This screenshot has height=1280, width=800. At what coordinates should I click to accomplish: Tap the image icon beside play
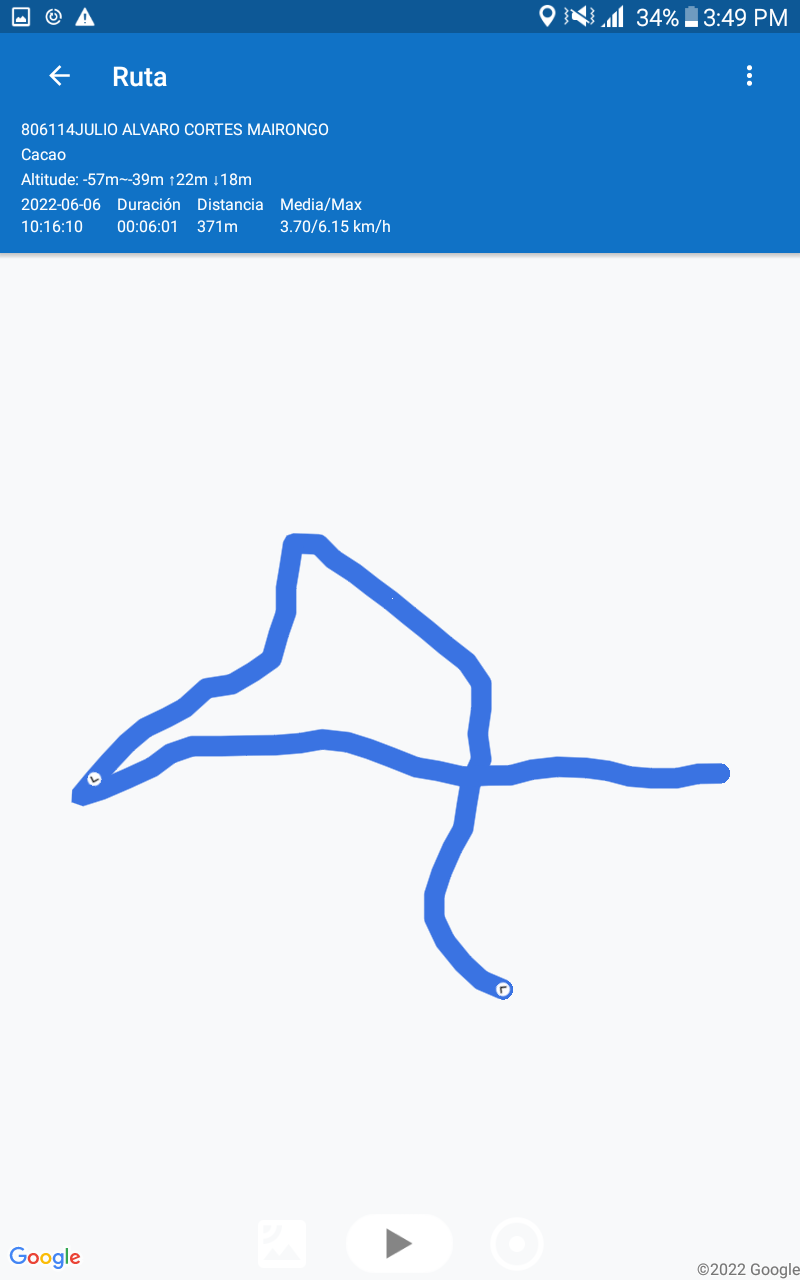pos(282,1244)
